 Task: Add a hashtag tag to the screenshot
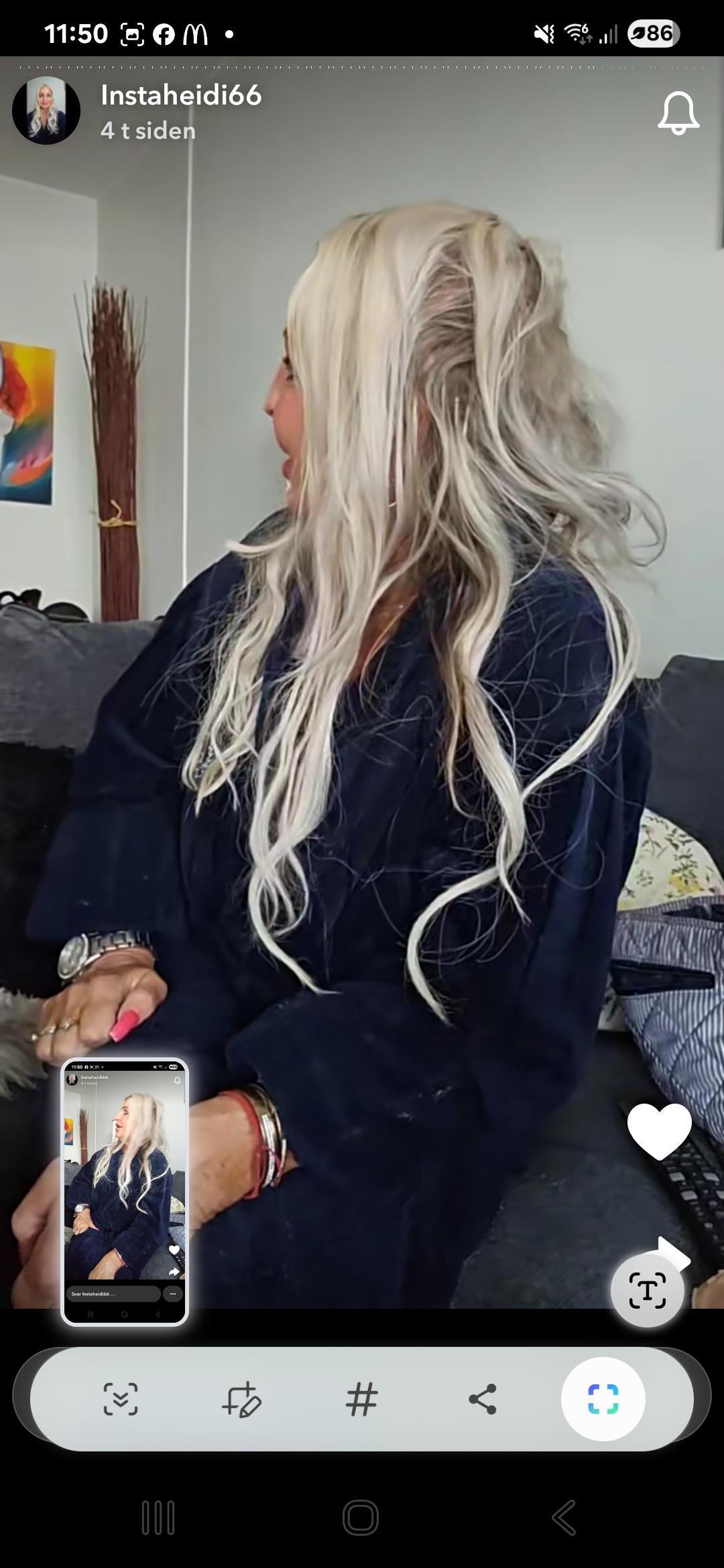pos(362,1399)
